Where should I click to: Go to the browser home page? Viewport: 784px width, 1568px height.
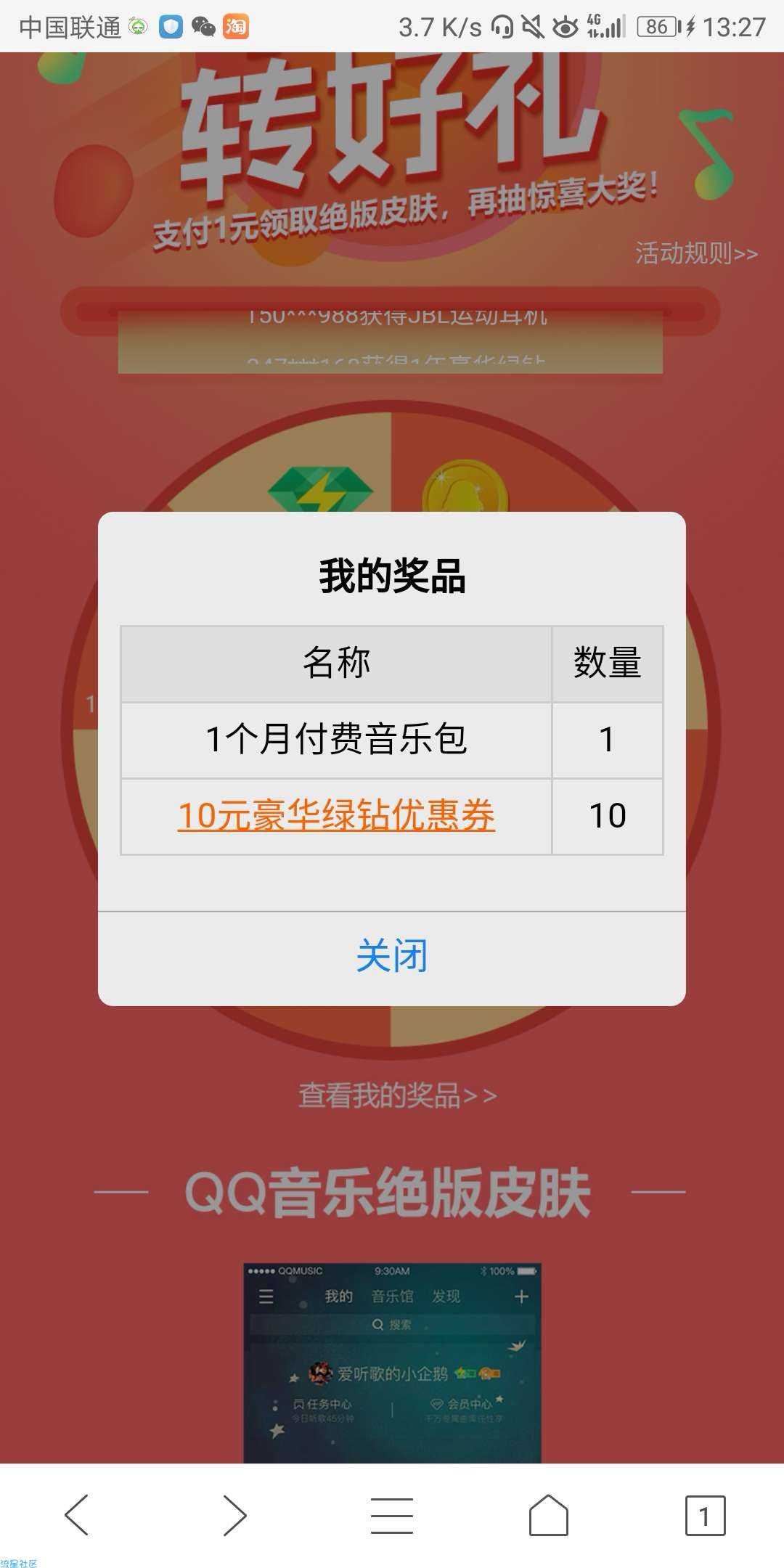(548, 1515)
